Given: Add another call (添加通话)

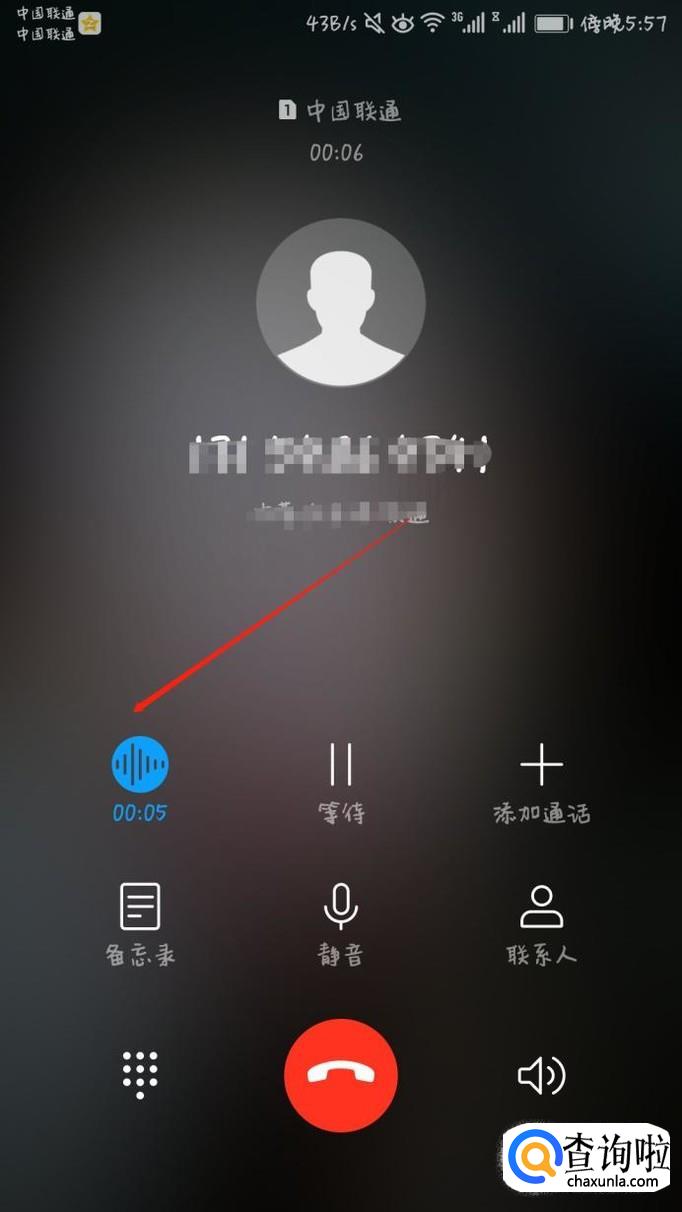Looking at the screenshot, I should point(541,768).
